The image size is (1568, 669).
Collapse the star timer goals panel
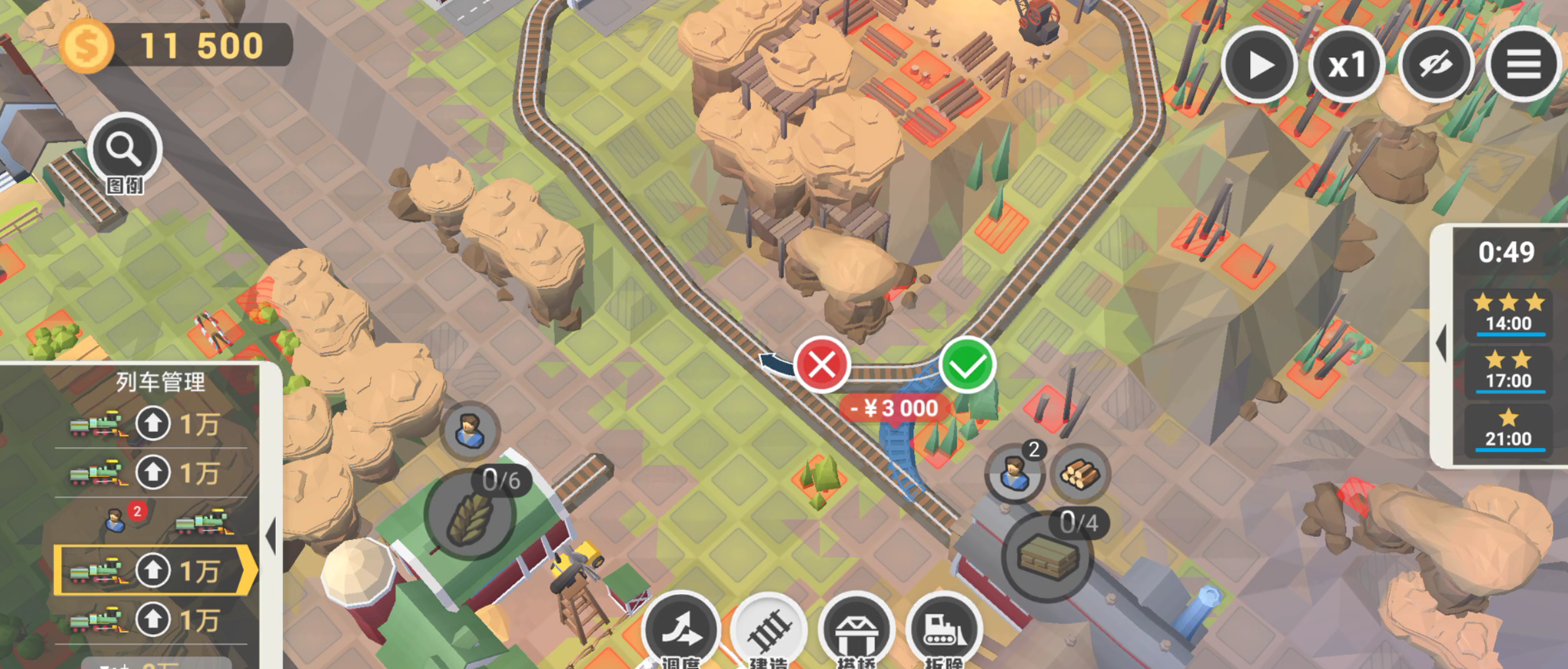click(1442, 343)
